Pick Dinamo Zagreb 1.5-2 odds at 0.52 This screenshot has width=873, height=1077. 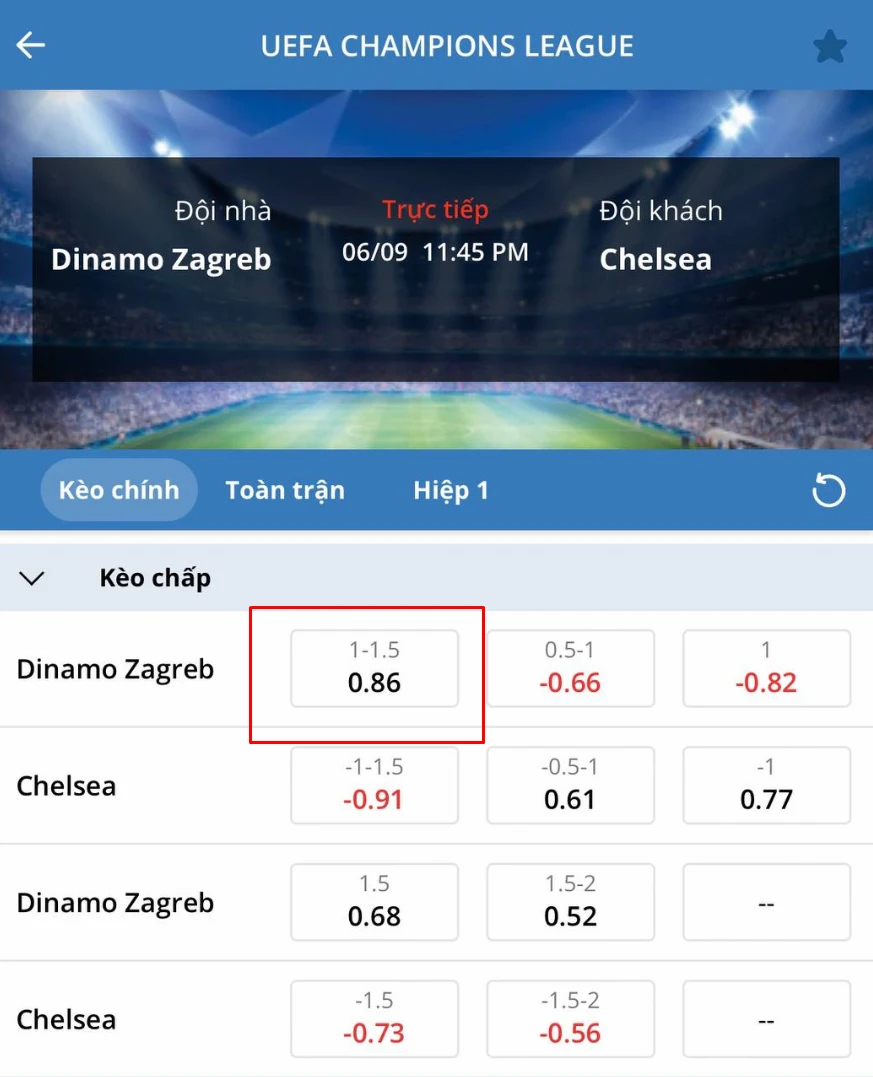[x=570, y=903]
